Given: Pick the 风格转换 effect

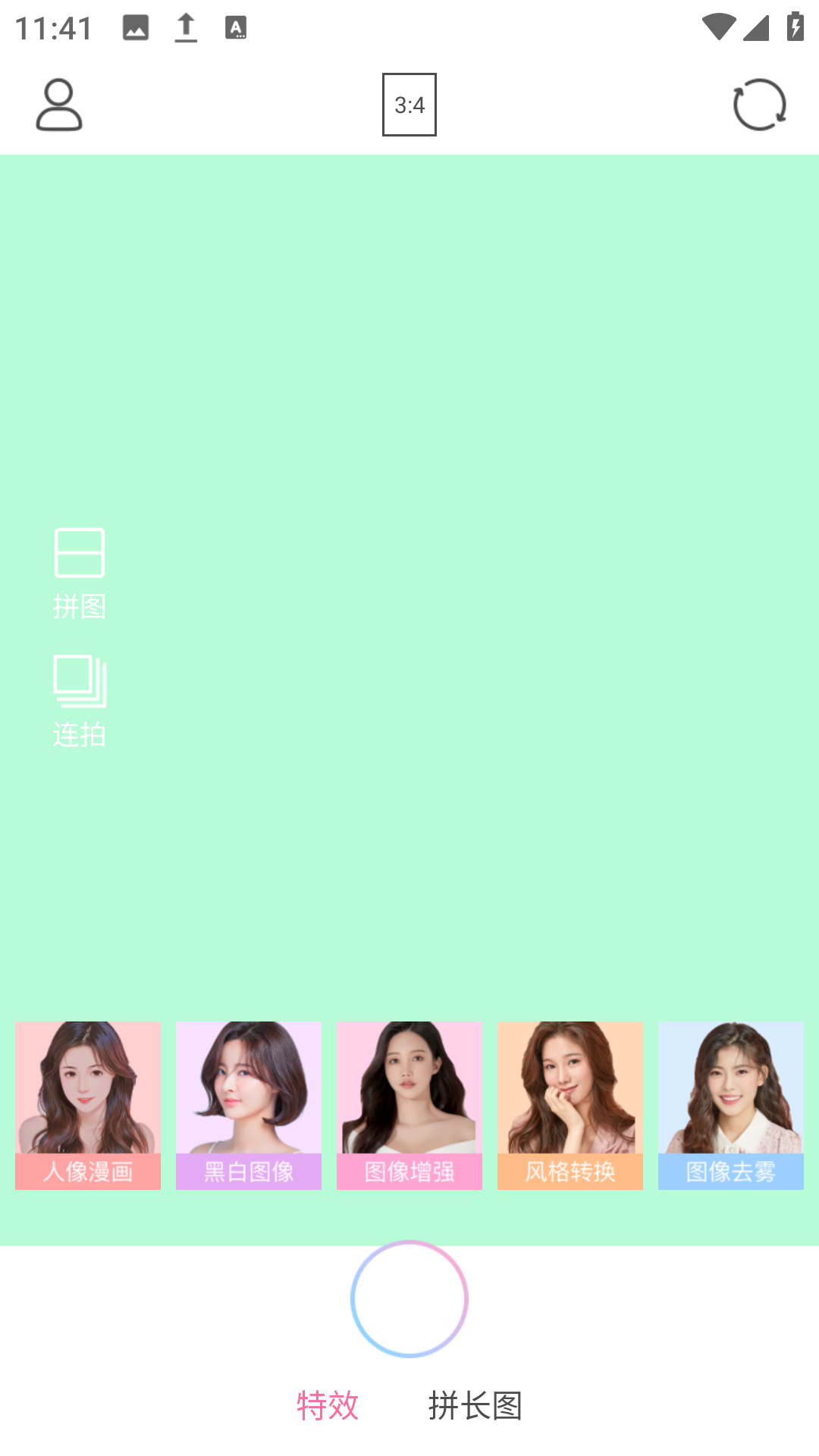Looking at the screenshot, I should click(x=570, y=1105).
